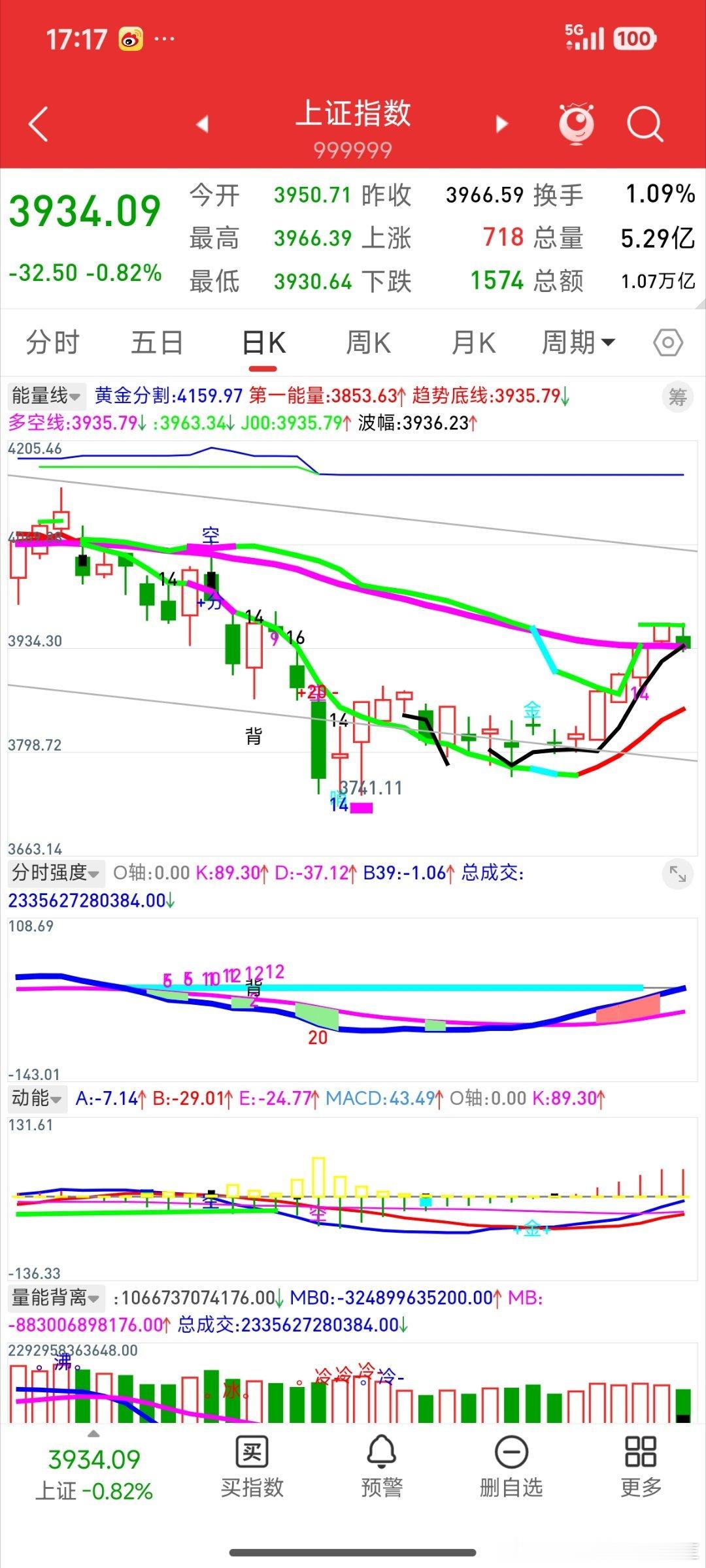This screenshot has width=706, height=1568.
Task: Switch to the 分时 tab
Action: click(52, 343)
